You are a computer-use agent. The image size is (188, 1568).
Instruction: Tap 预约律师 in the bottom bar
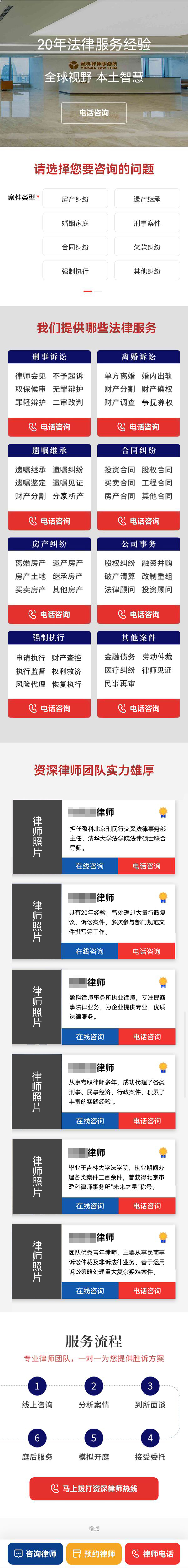click(x=94, y=1553)
